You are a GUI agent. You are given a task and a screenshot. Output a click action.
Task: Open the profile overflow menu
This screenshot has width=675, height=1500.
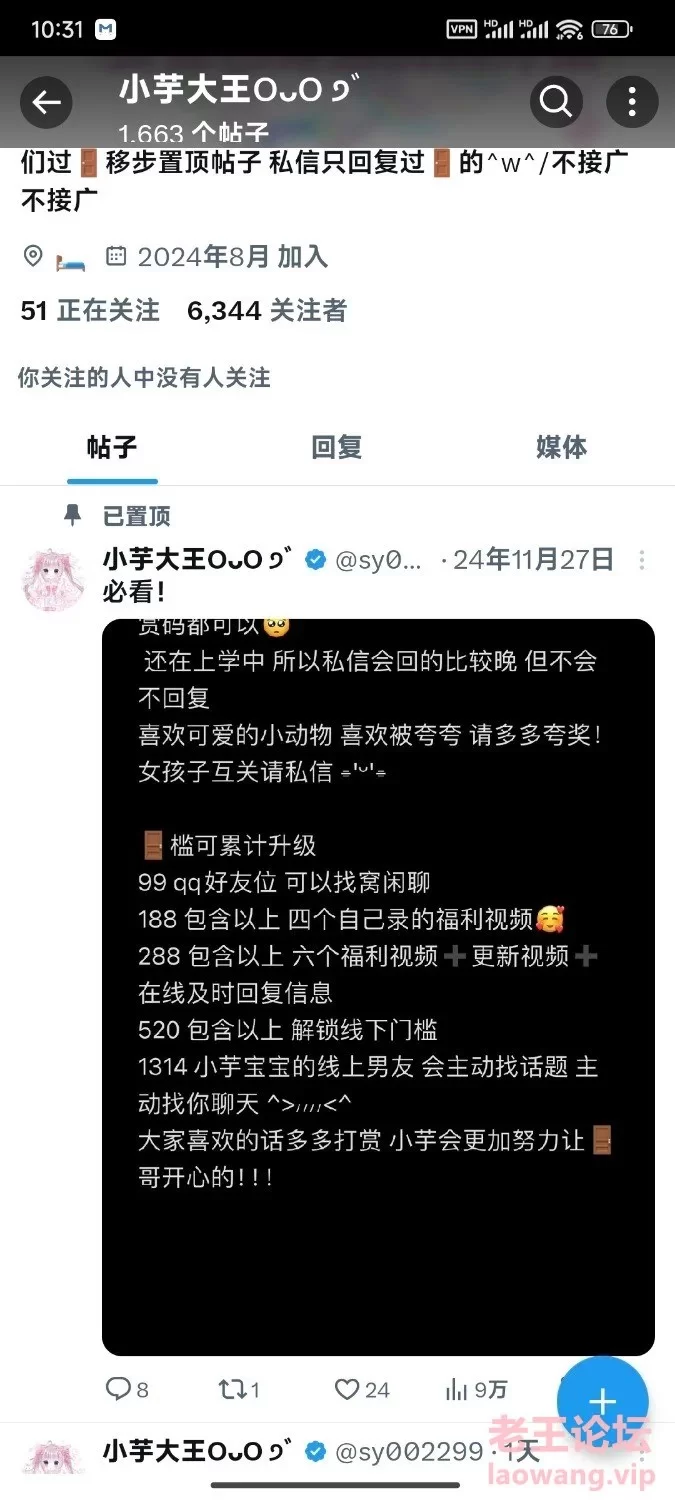point(632,102)
